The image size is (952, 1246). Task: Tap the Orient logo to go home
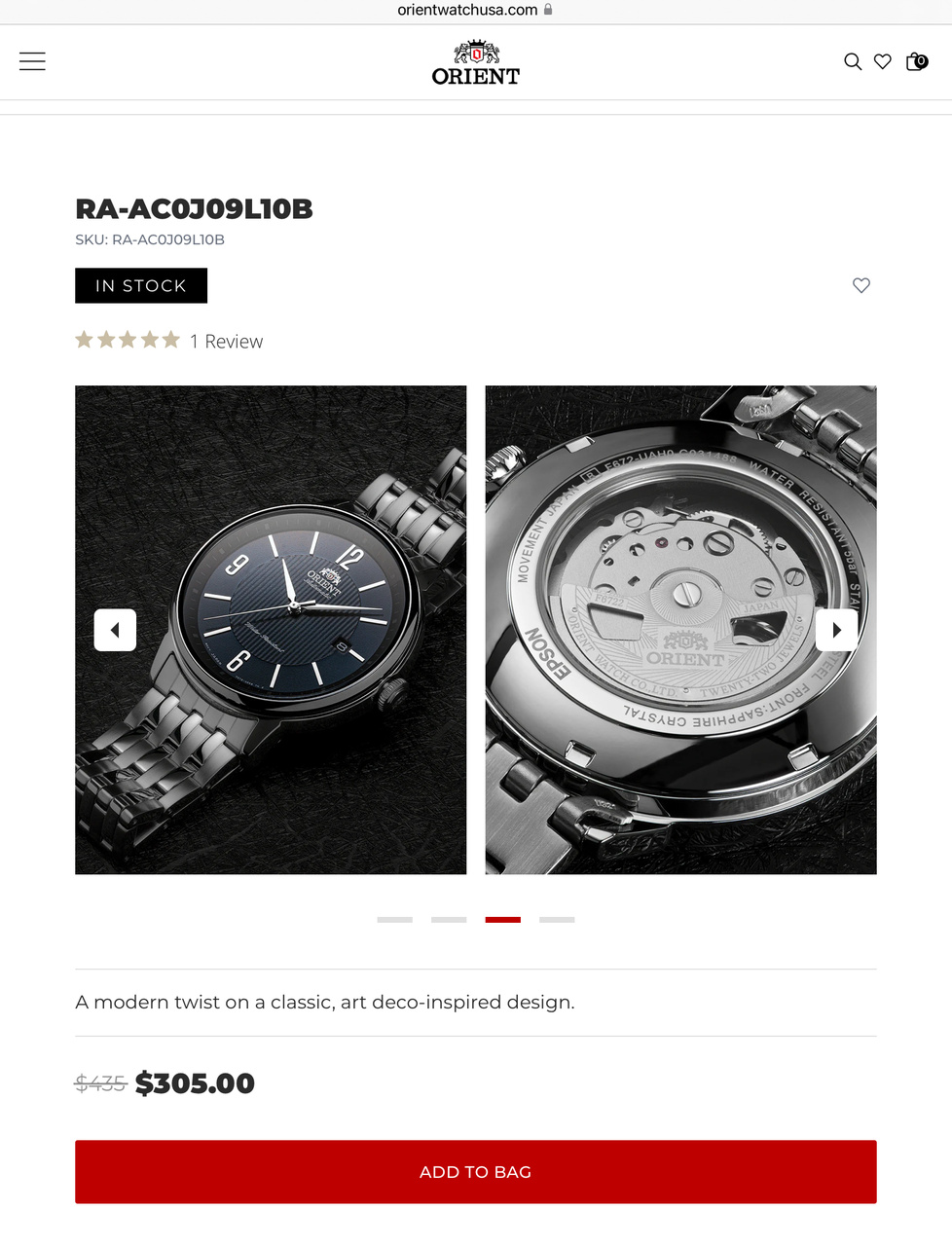[475, 63]
